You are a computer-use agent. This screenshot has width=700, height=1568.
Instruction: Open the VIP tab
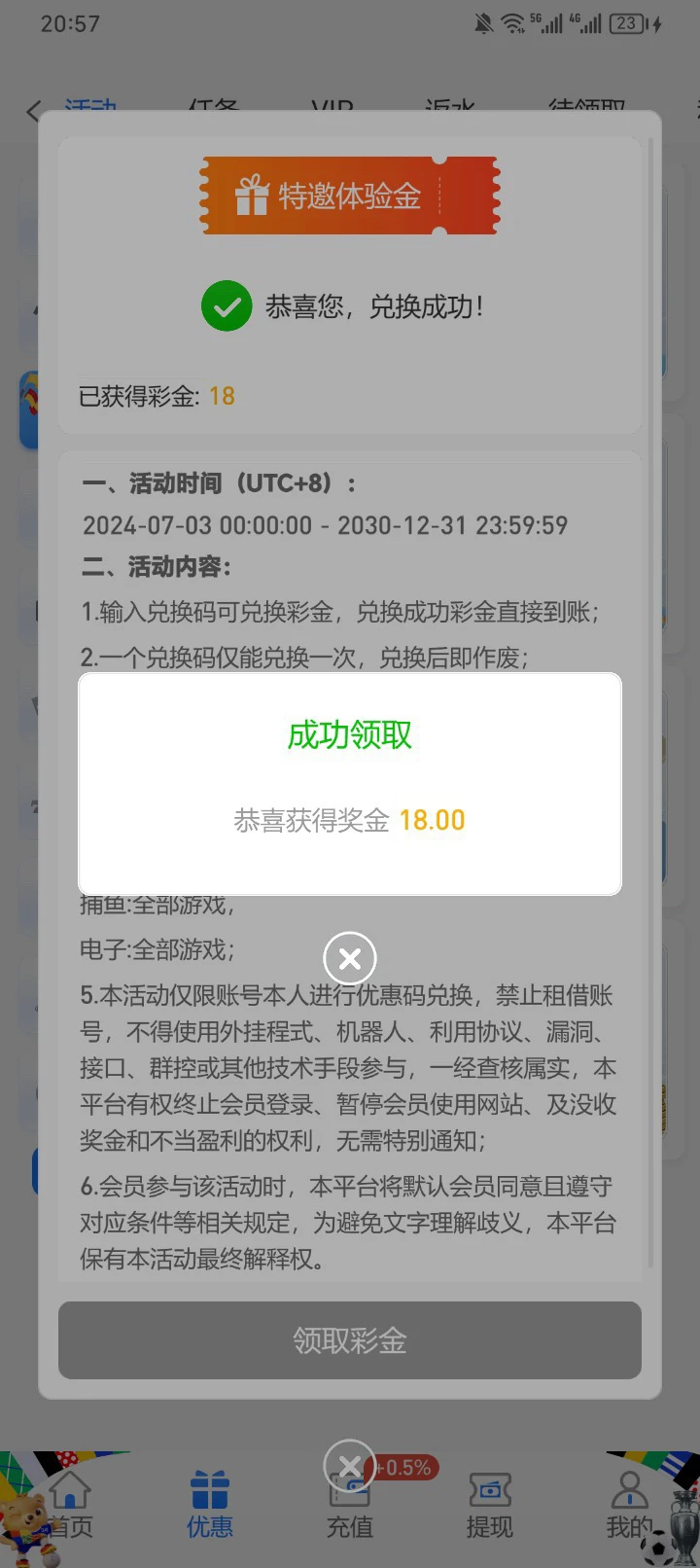[332, 107]
